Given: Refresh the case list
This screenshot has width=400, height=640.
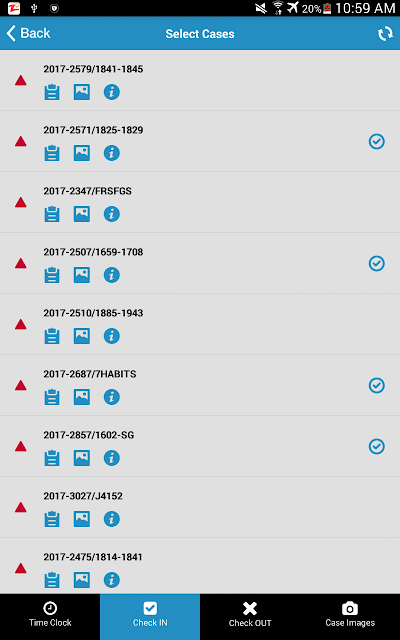Looking at the screenshot, I should 385,33.
